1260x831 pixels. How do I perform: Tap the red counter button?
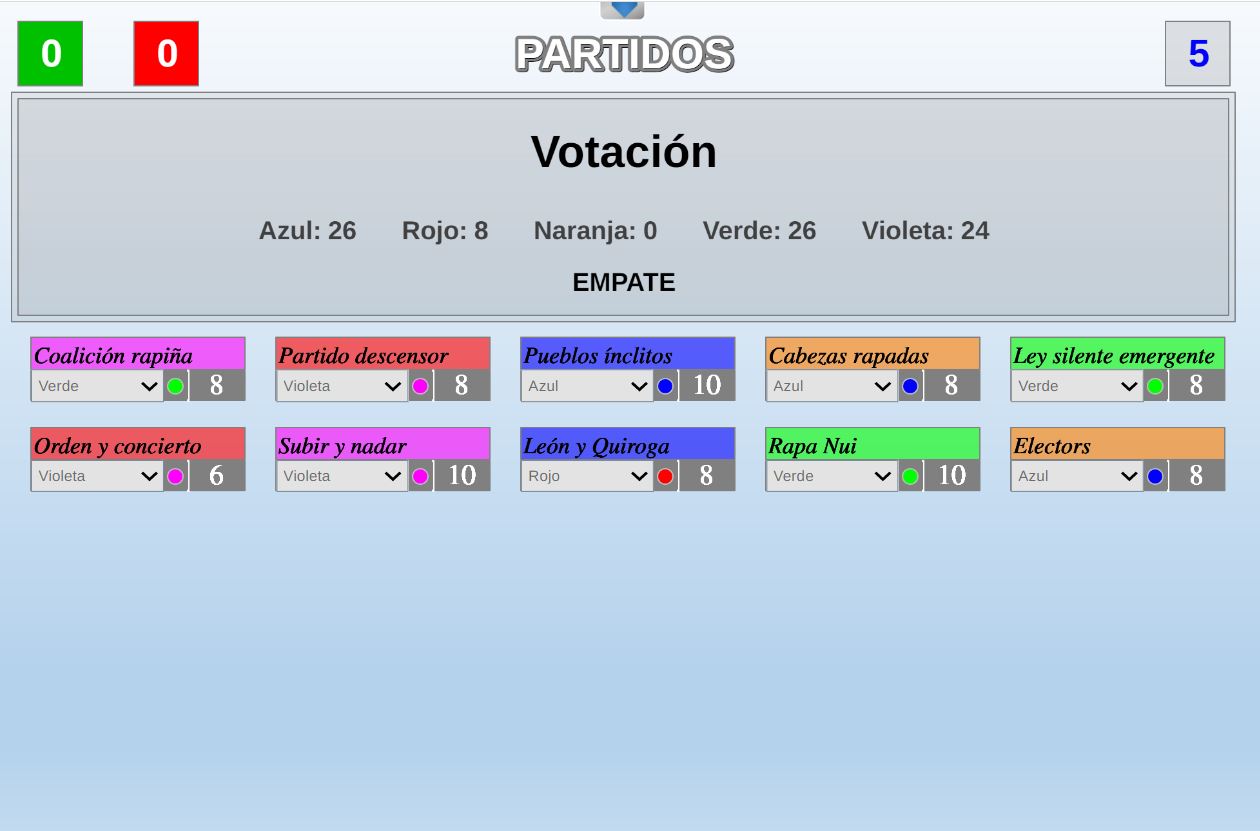pos(166,54)
